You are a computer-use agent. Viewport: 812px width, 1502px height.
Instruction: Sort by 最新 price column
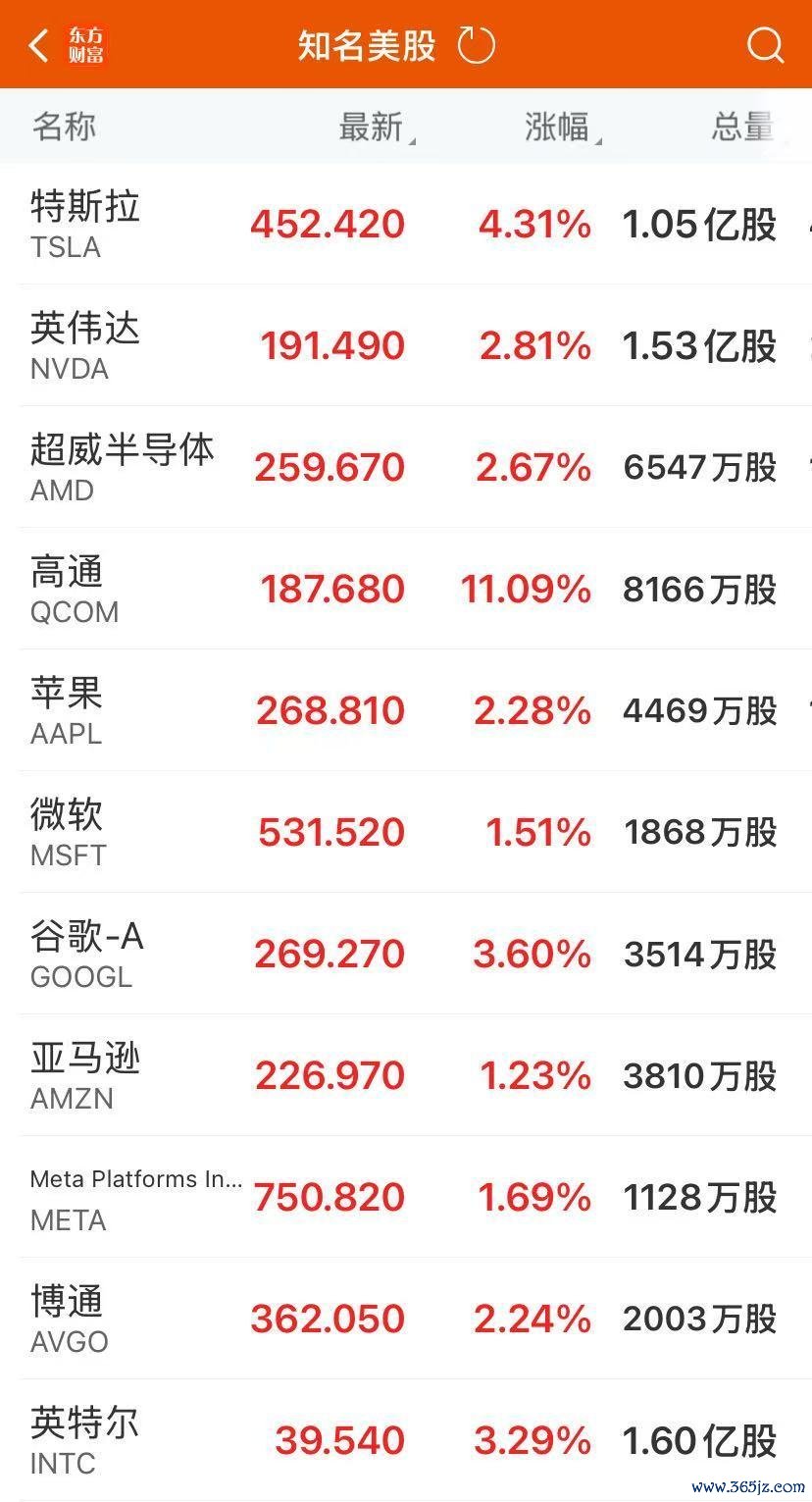click(373, 127)
